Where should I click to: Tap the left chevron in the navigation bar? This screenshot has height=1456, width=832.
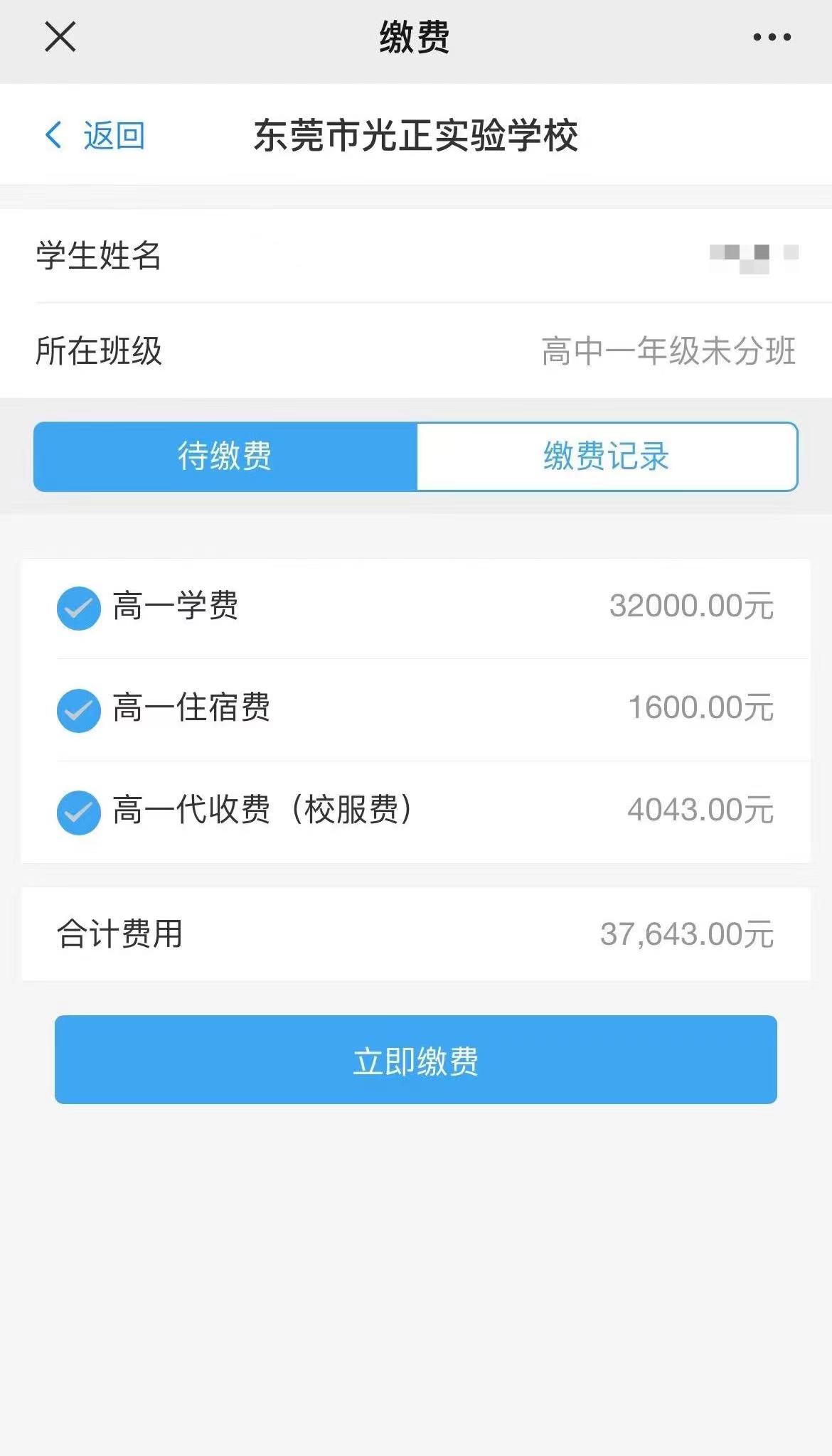[x=53, y=135]
